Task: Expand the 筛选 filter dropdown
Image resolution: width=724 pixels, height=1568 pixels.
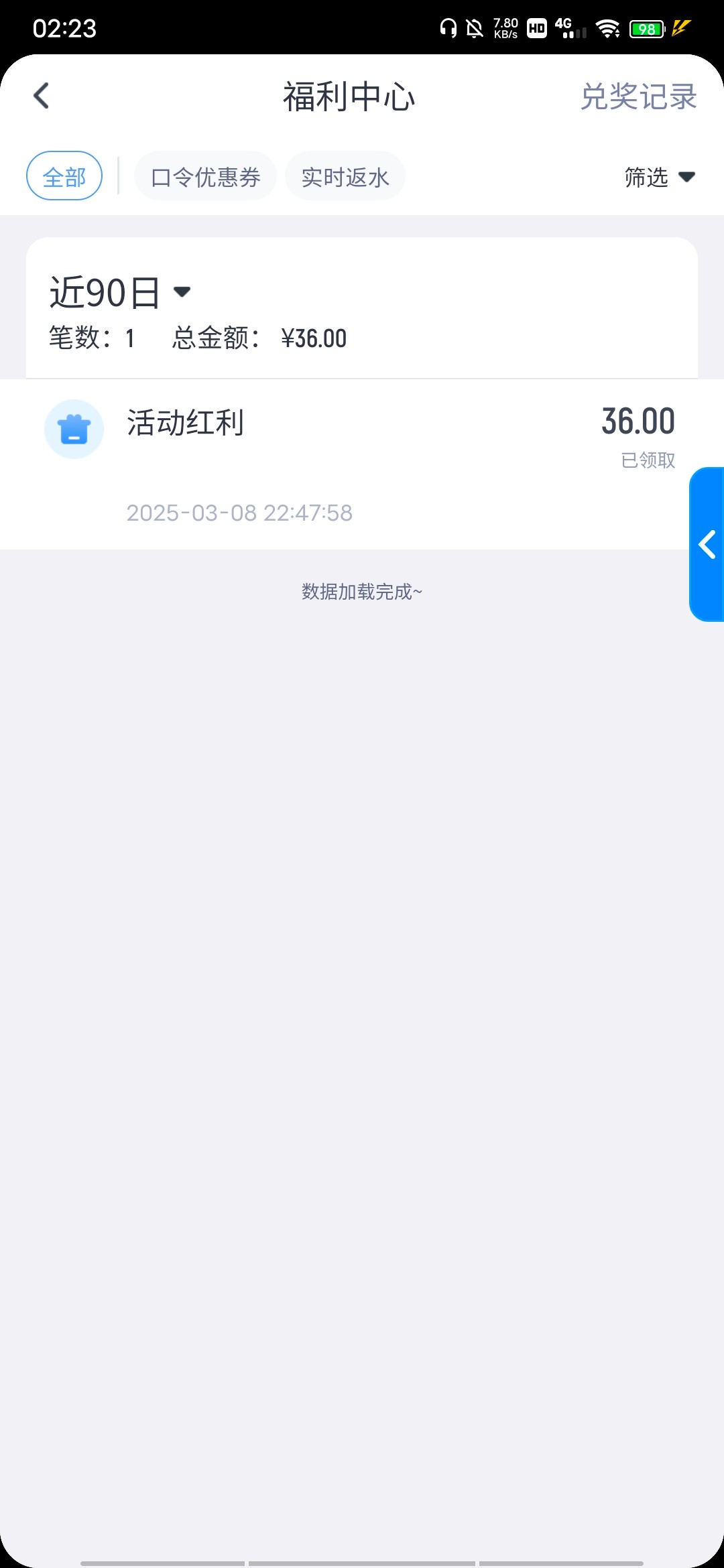Action: click(x=660, y=177)
